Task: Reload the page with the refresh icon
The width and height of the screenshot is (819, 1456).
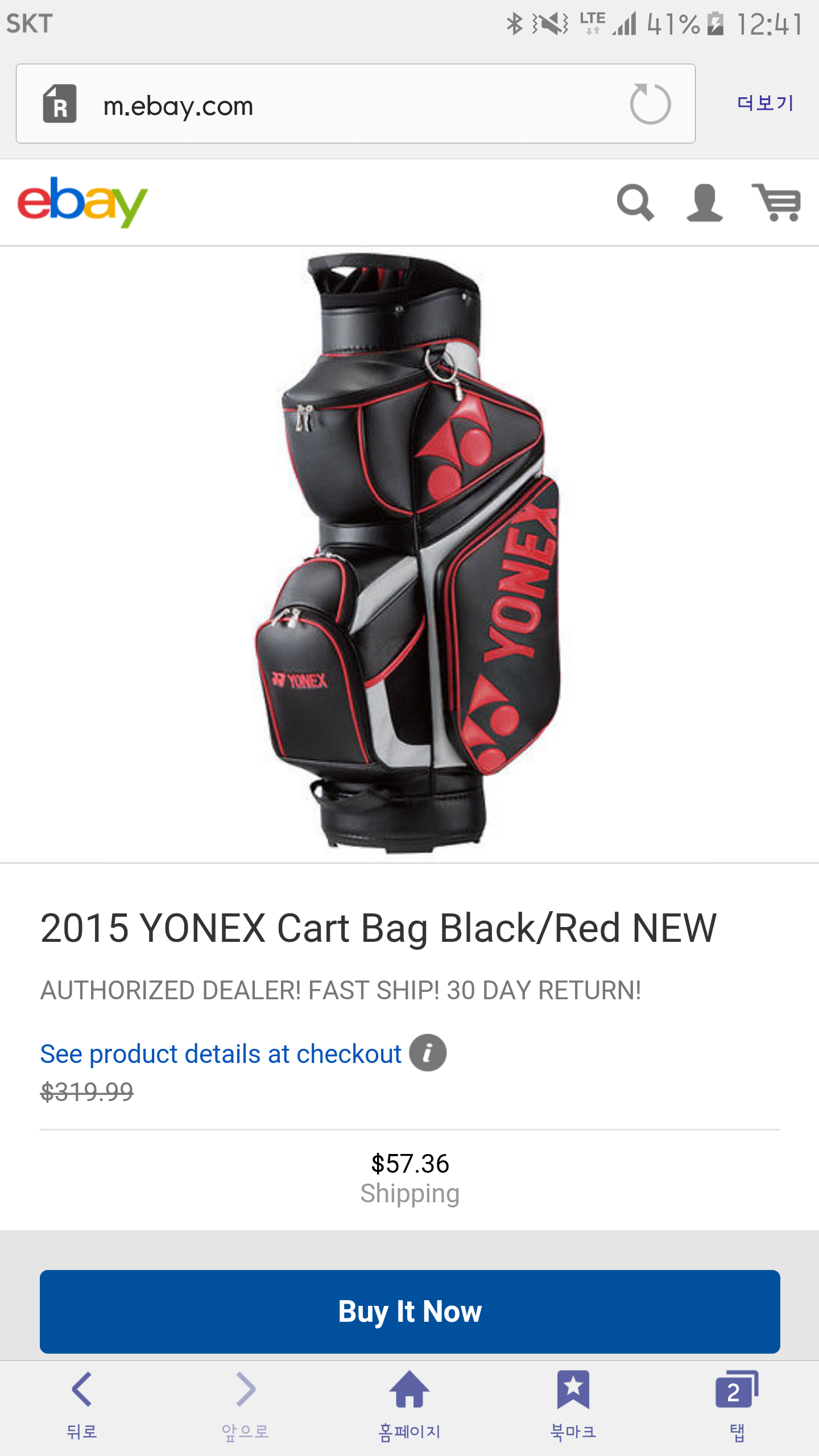Action: [x=650, y=104]
